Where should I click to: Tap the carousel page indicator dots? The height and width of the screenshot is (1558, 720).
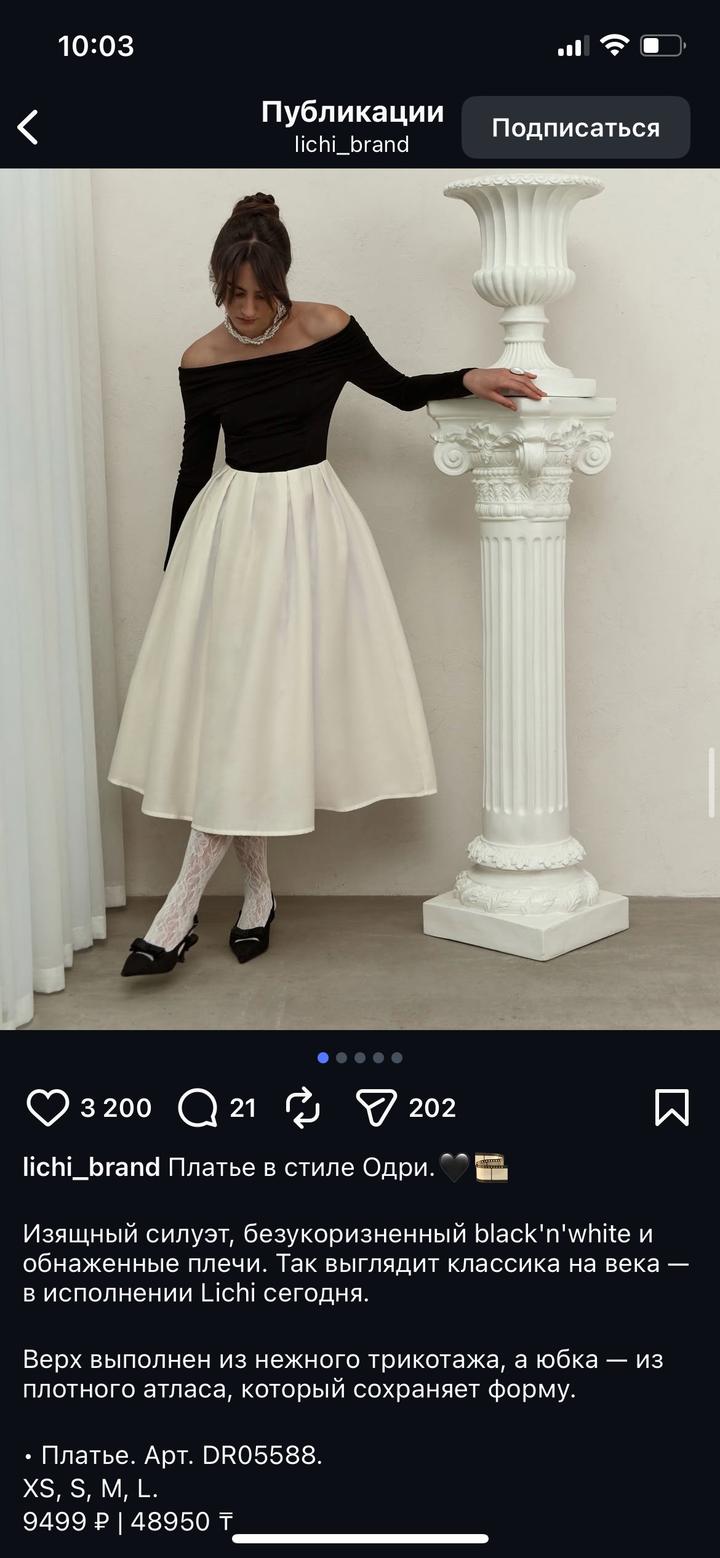pyautogui.click(x=360, y=1057)
